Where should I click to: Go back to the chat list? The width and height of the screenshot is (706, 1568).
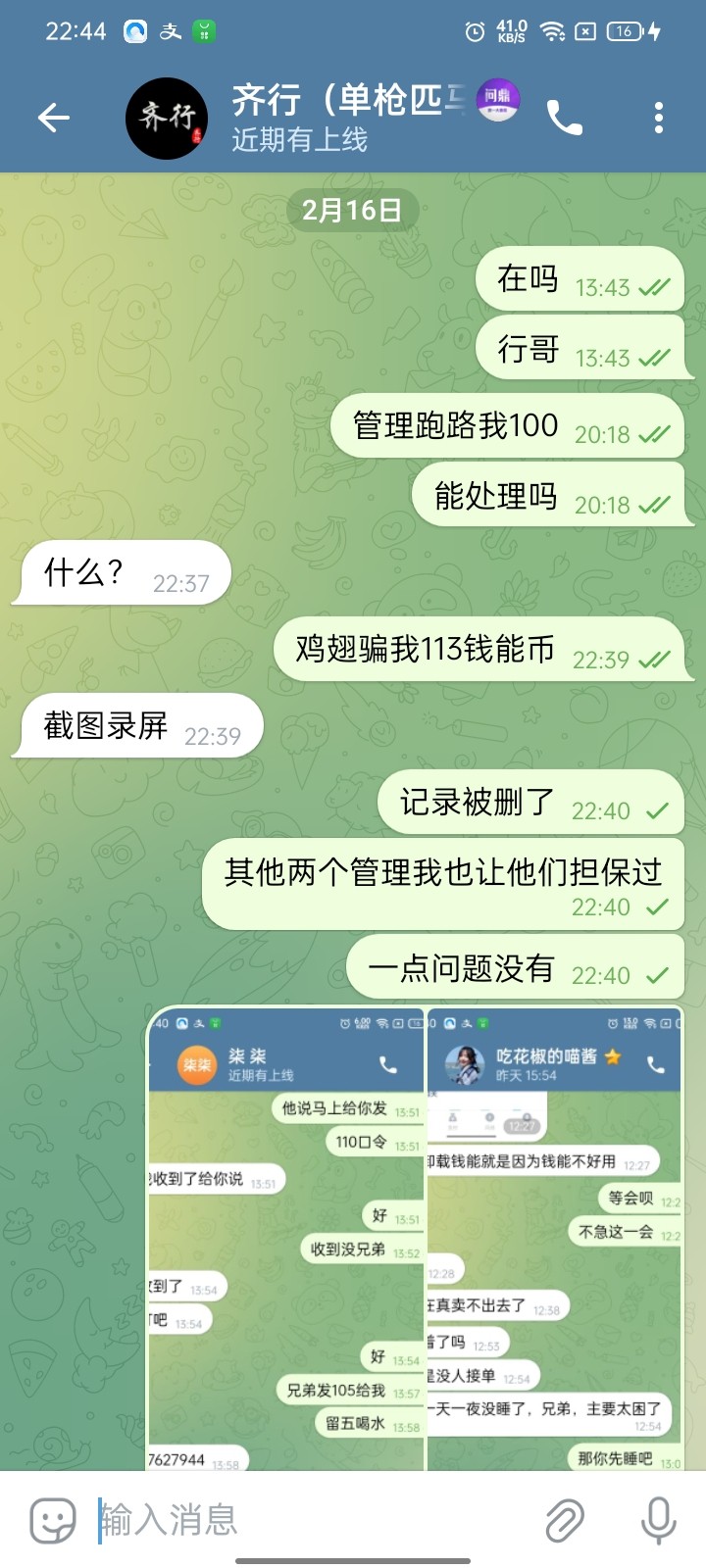(x=54, y=119)
